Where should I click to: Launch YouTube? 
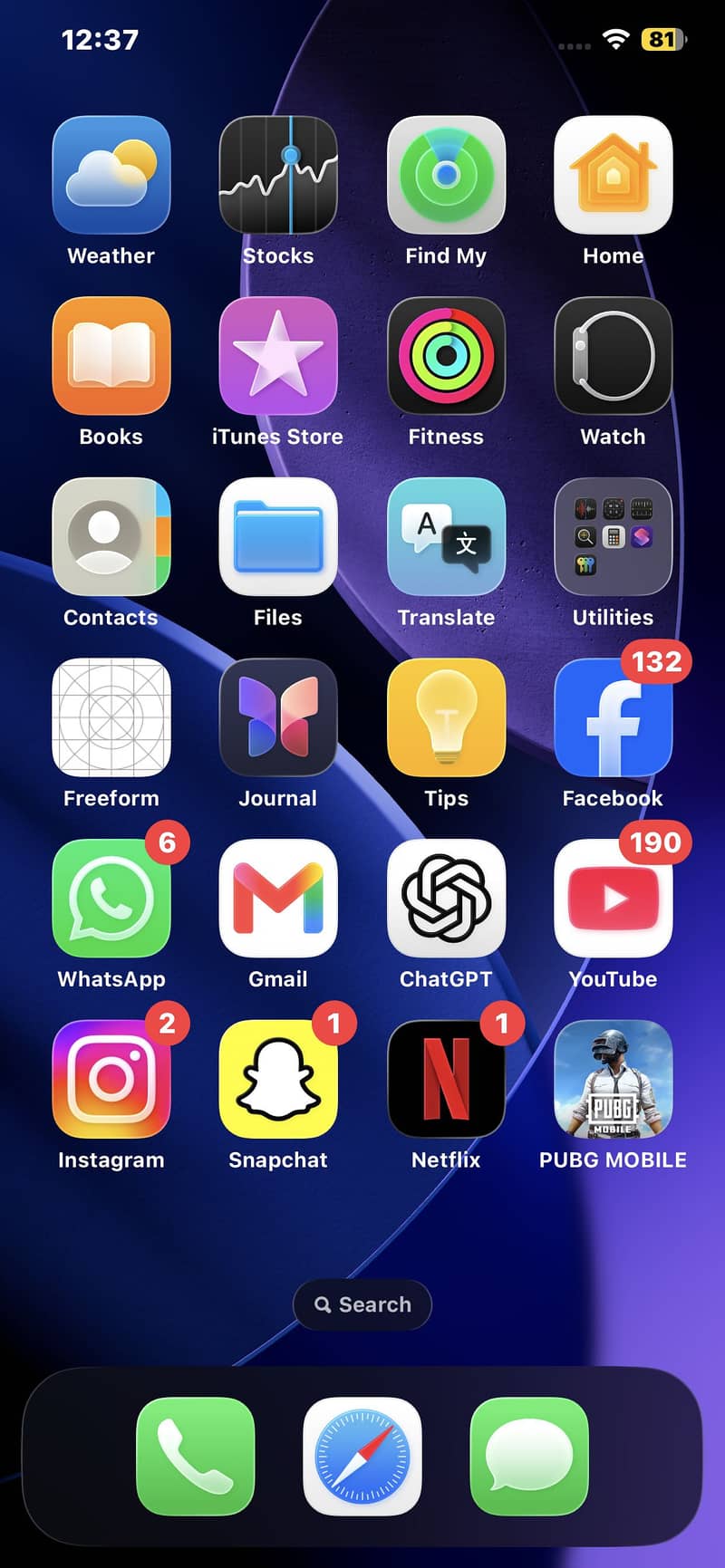point(614,899)
